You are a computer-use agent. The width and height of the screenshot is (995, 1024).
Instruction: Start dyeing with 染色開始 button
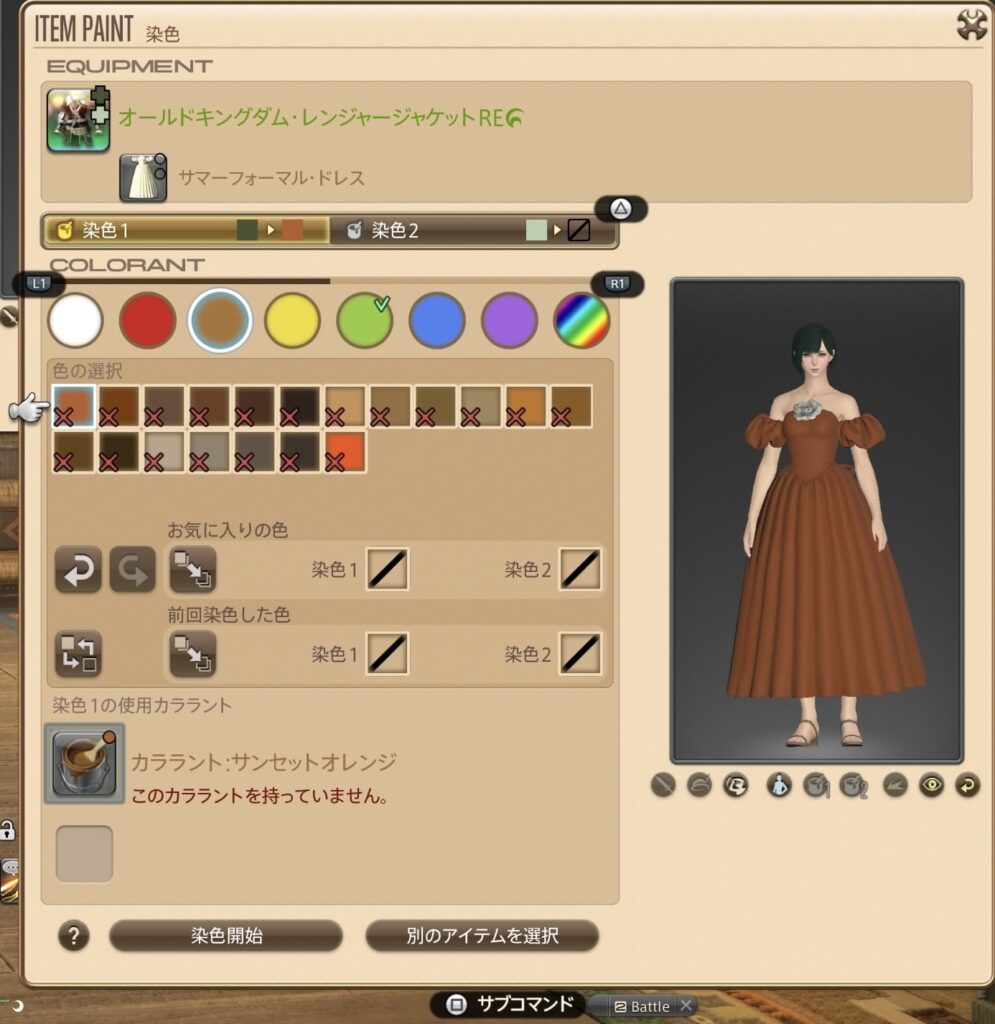[x=226, y=936]
